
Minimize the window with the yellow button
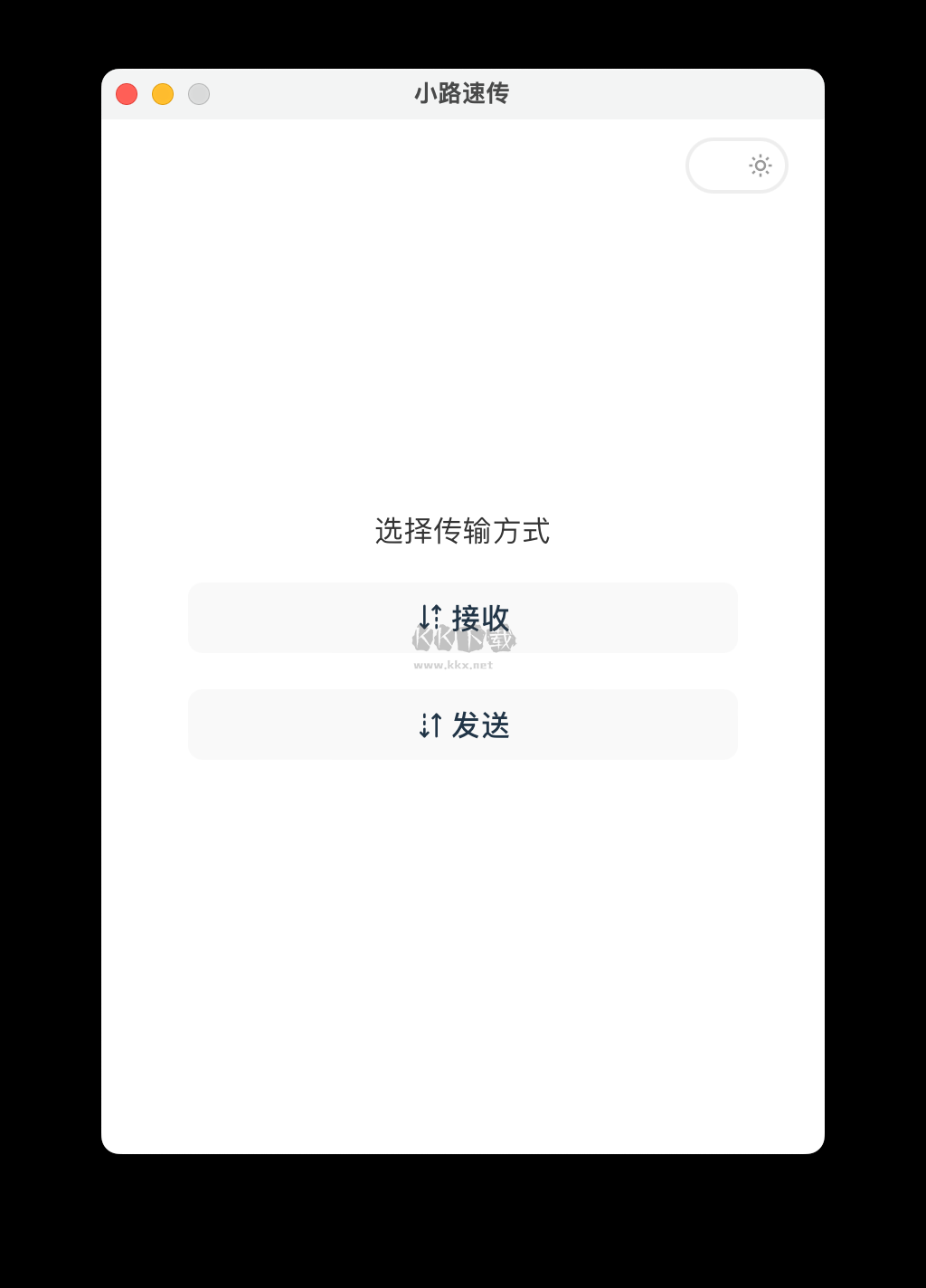(x=163, y=94)
